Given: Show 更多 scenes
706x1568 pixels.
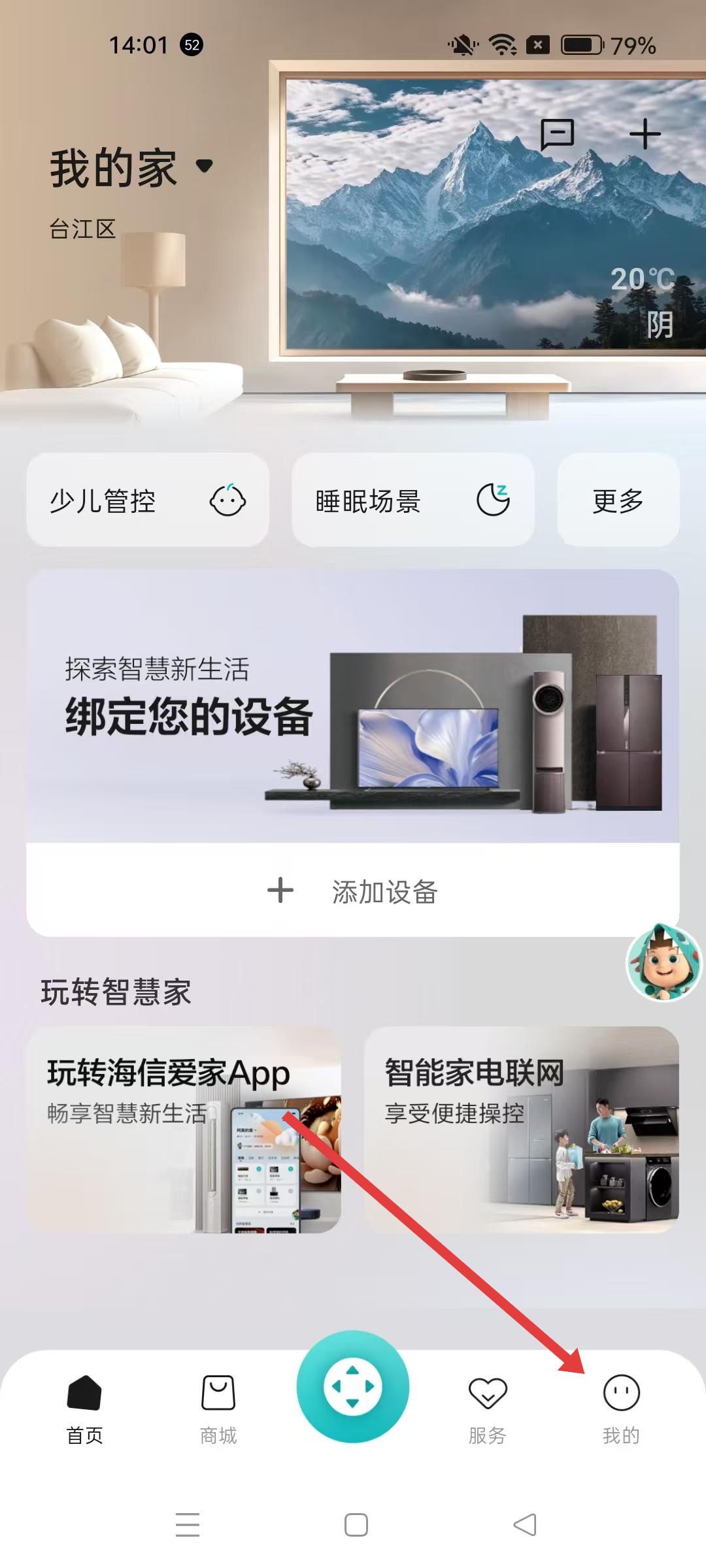Looking at the screenshot, I should 618,500.
